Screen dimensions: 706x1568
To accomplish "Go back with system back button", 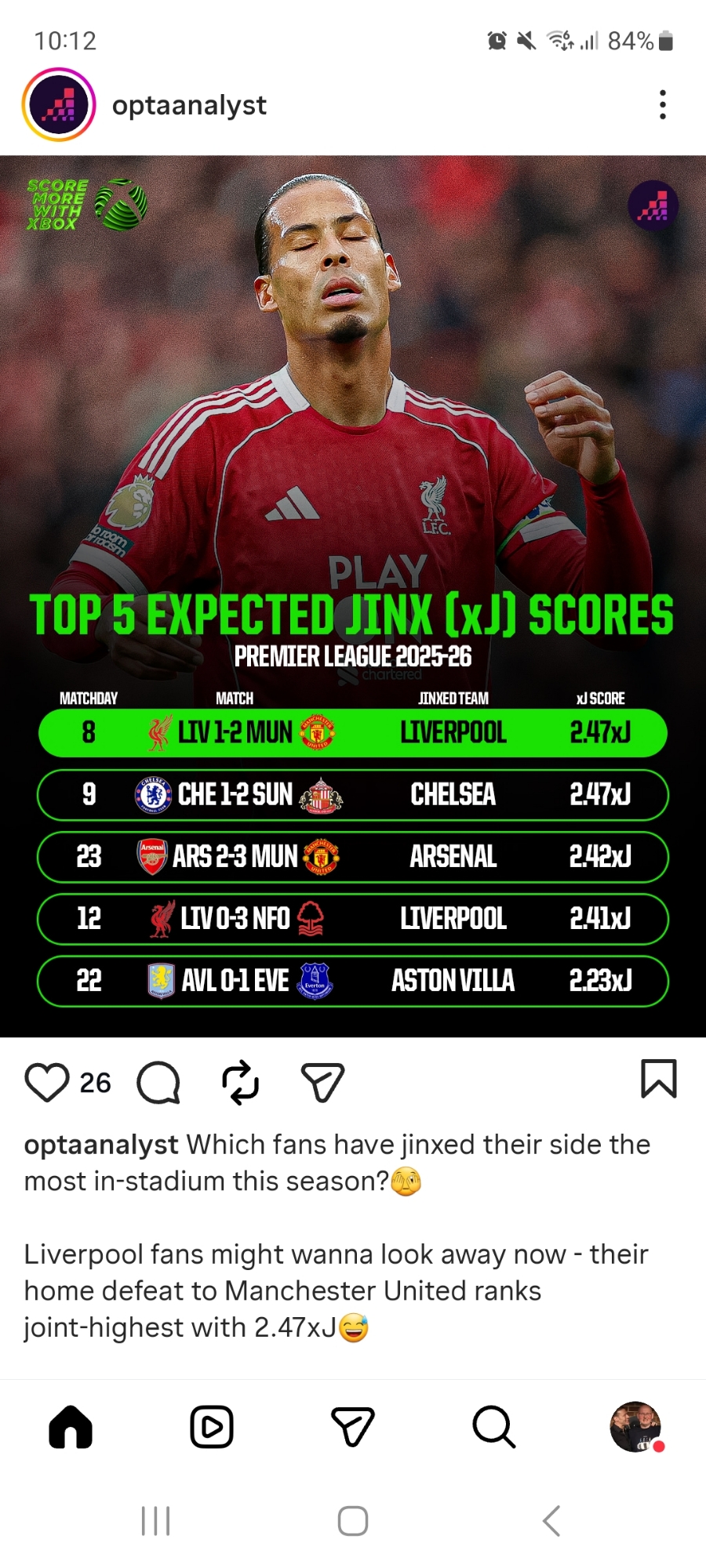I will tap(551, 1521).
